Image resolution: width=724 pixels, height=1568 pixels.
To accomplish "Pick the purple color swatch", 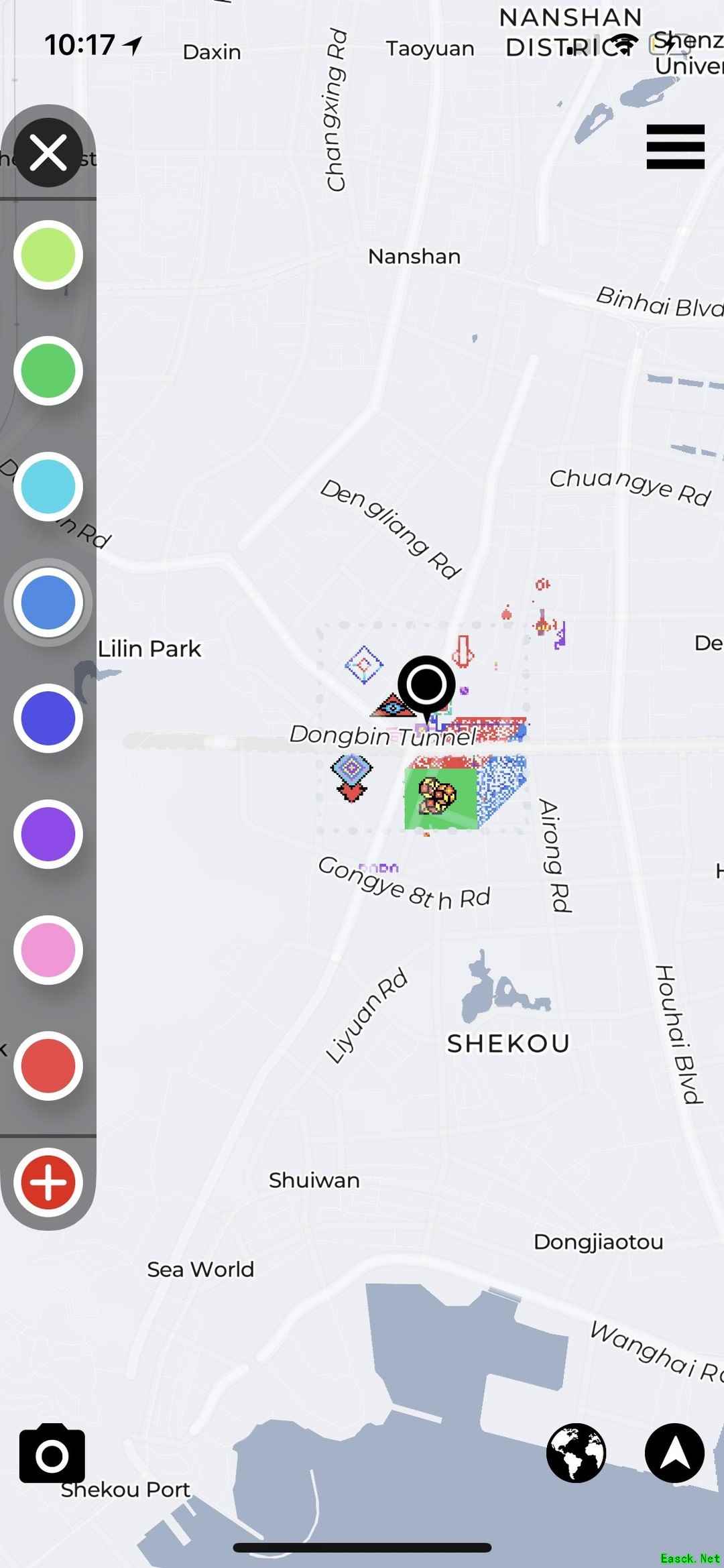I will pyautogui.click(x=48, y=834).
